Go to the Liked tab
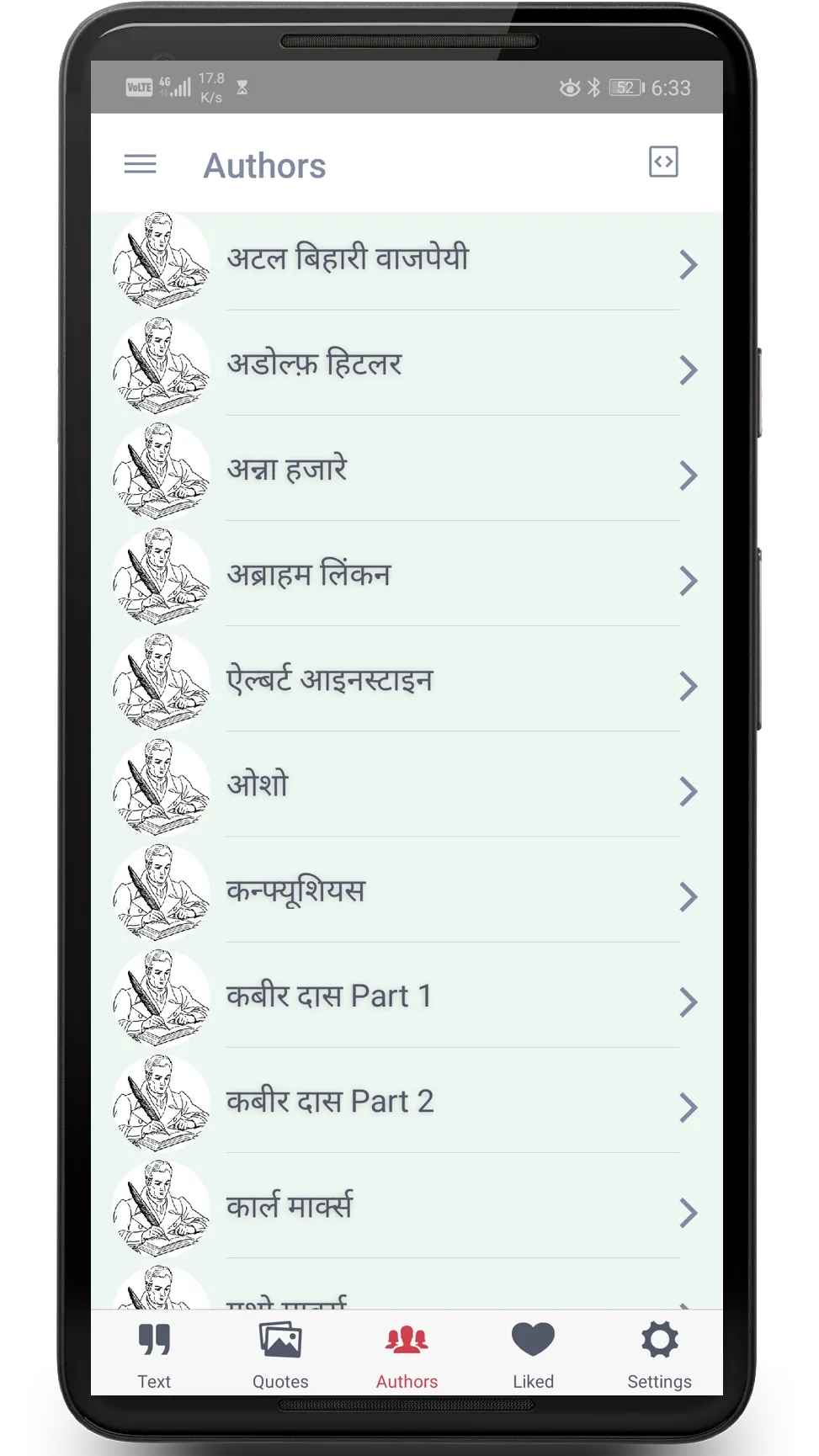This screenshot has width=819, height=1456. point(533,1355)
